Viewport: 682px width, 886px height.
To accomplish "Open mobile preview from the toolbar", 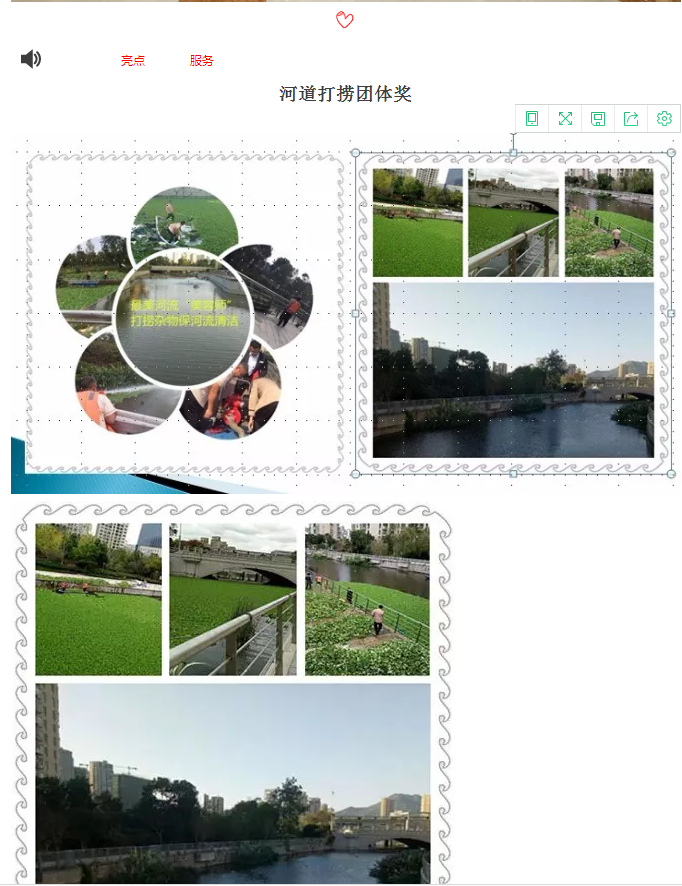I will pos(532,119).
